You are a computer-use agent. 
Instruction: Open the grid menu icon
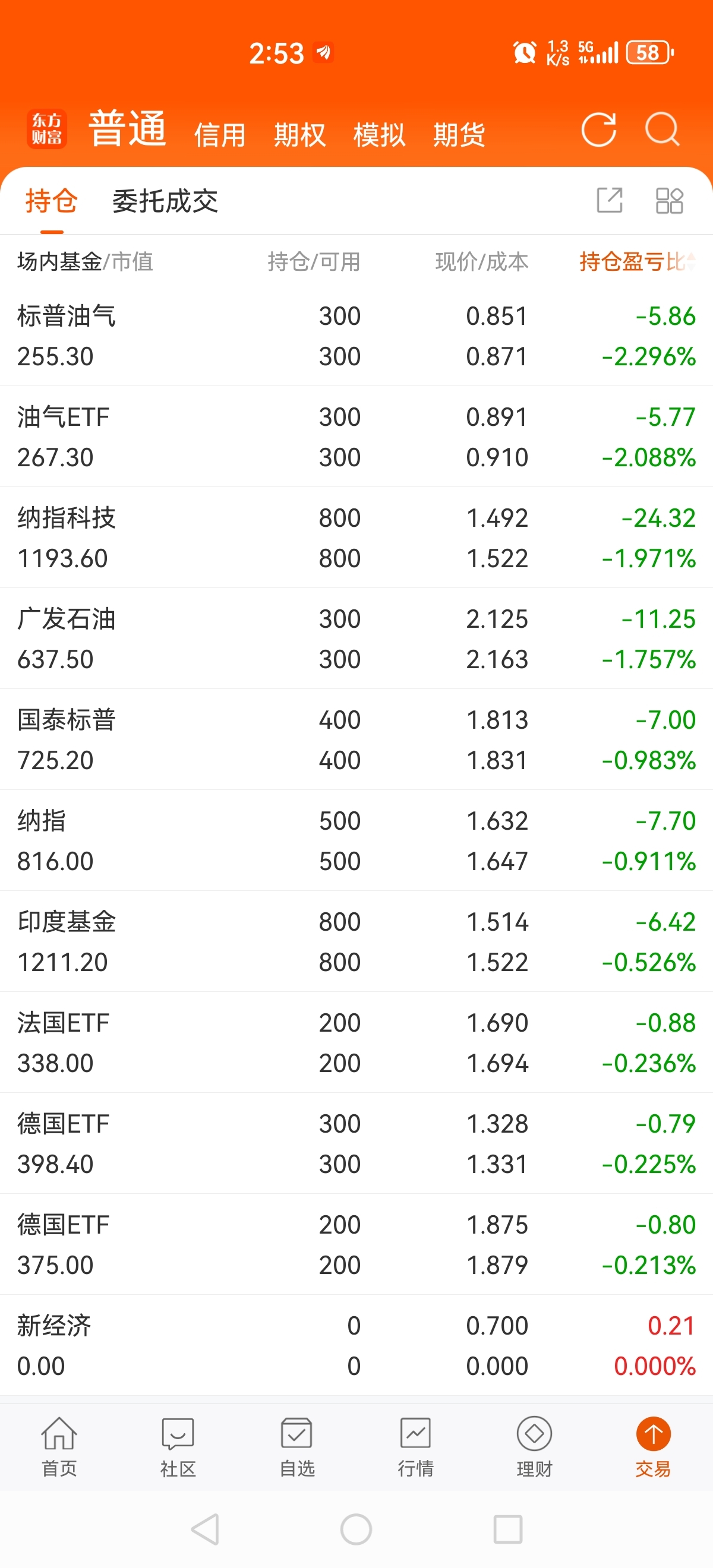(x=669, y=200)
